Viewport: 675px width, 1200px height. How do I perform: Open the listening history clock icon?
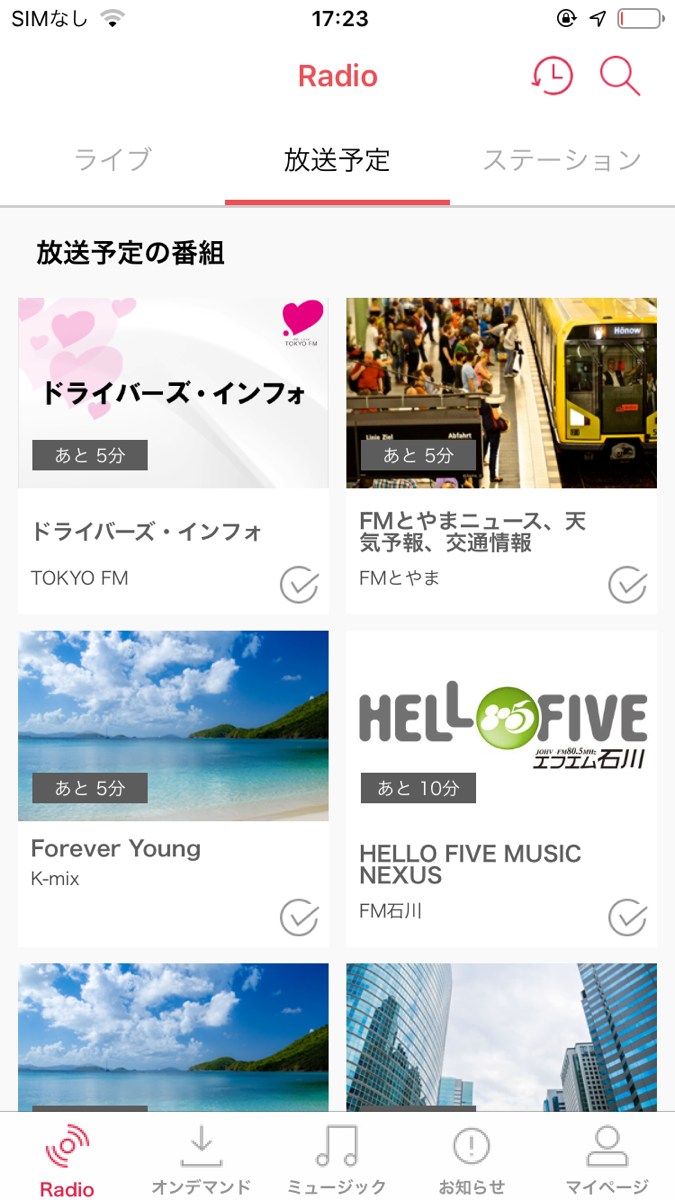(x=551, y=77)
